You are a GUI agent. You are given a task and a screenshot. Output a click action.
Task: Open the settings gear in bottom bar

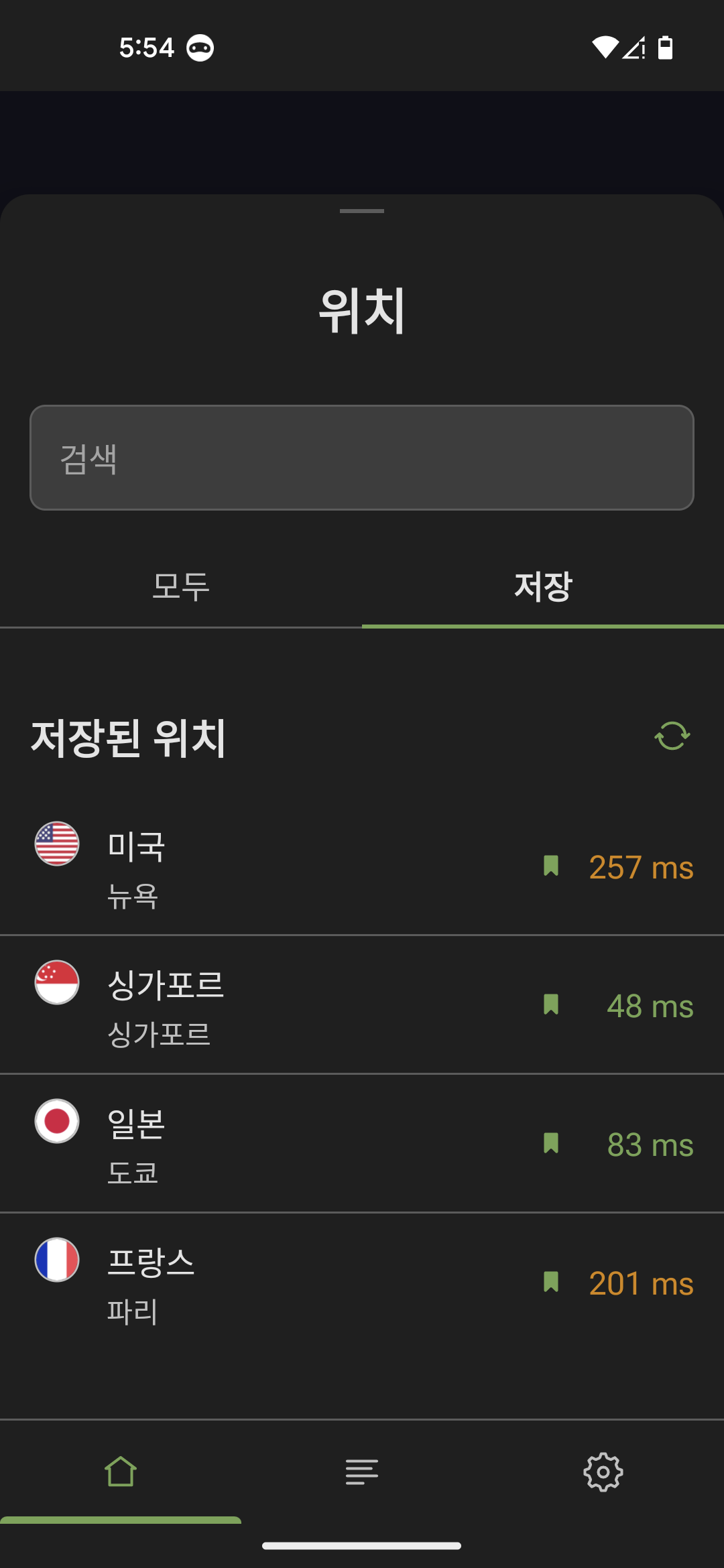603,1474
